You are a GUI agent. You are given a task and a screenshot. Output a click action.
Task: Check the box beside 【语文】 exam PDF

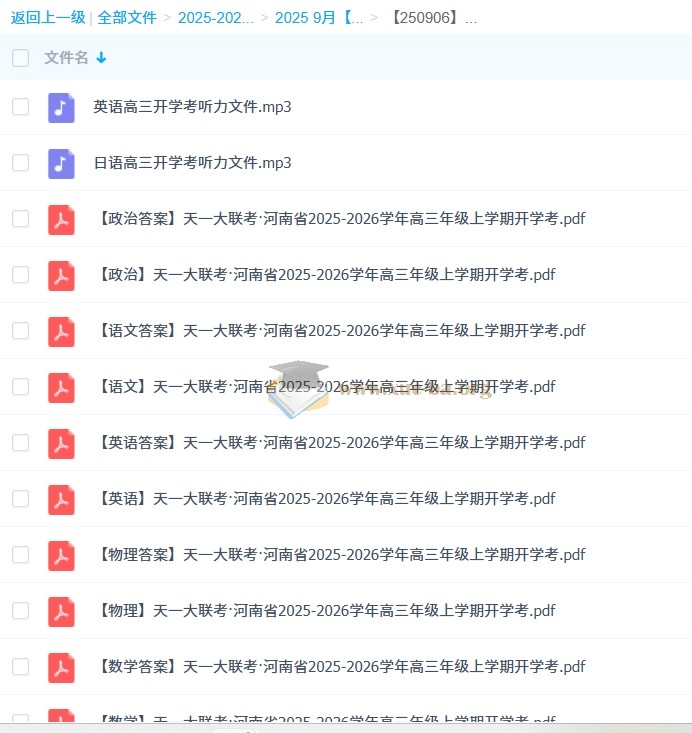coord(20,387)
